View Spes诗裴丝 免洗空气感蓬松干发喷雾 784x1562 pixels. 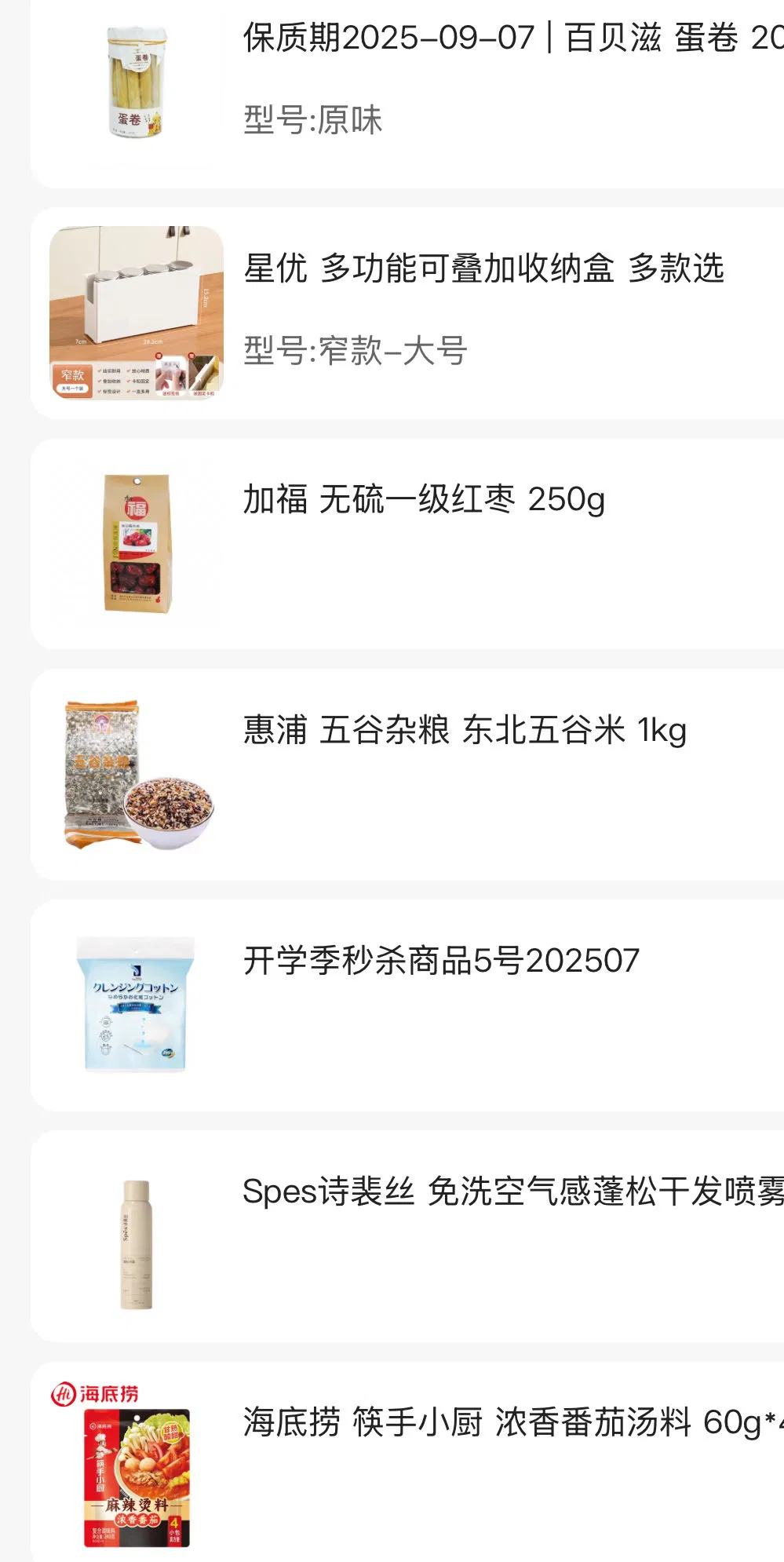coord(512,1192)
